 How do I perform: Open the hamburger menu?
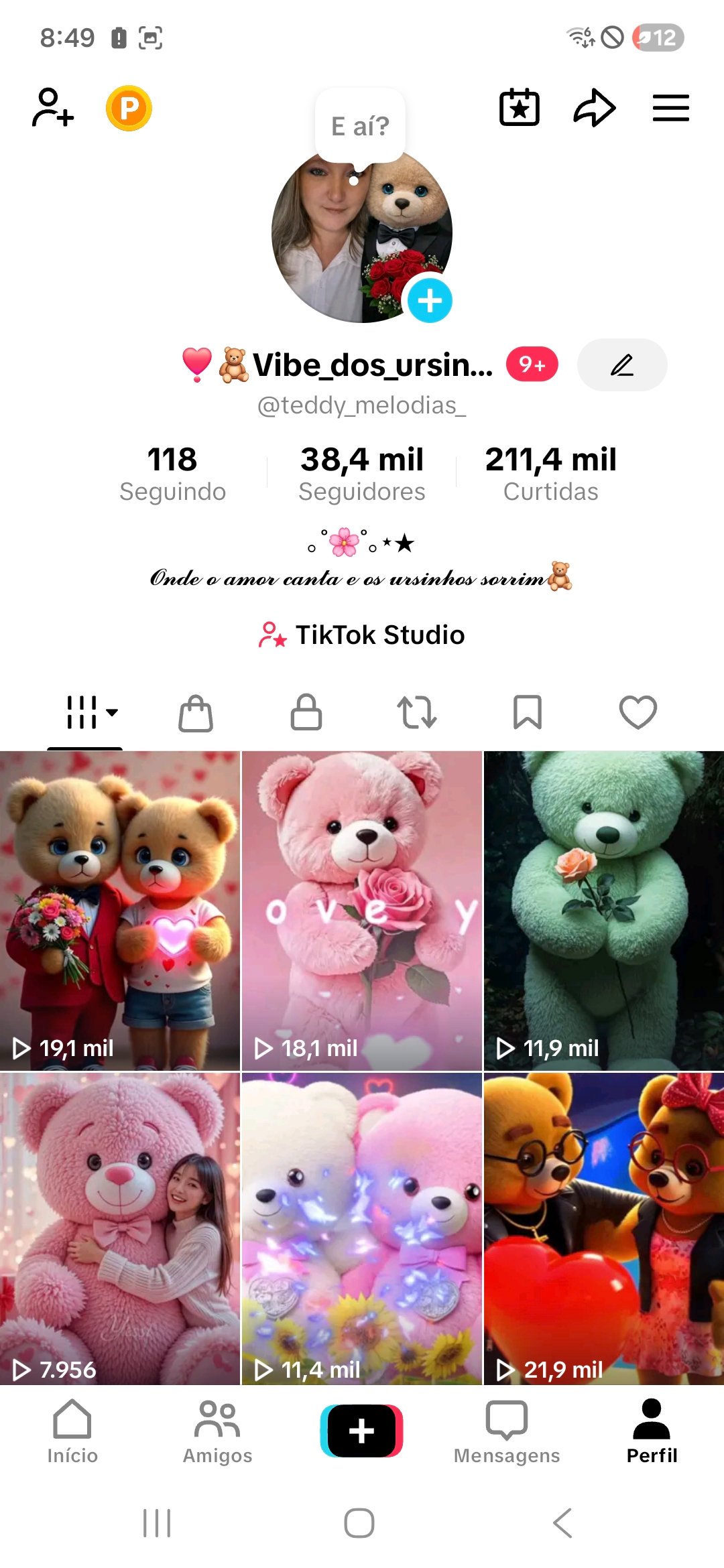coord(670,108)
